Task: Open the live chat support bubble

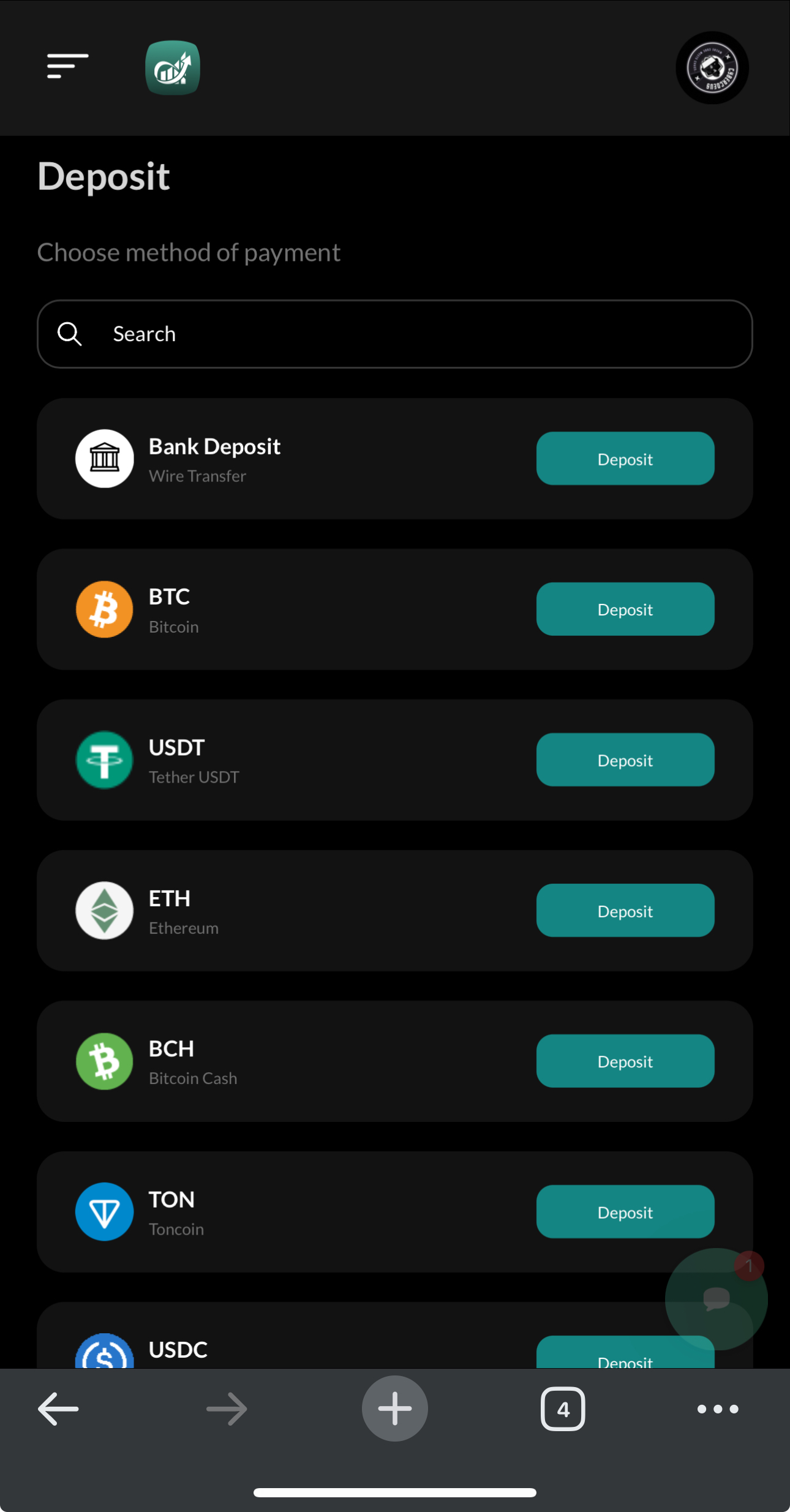Action: click(716, 1299)
